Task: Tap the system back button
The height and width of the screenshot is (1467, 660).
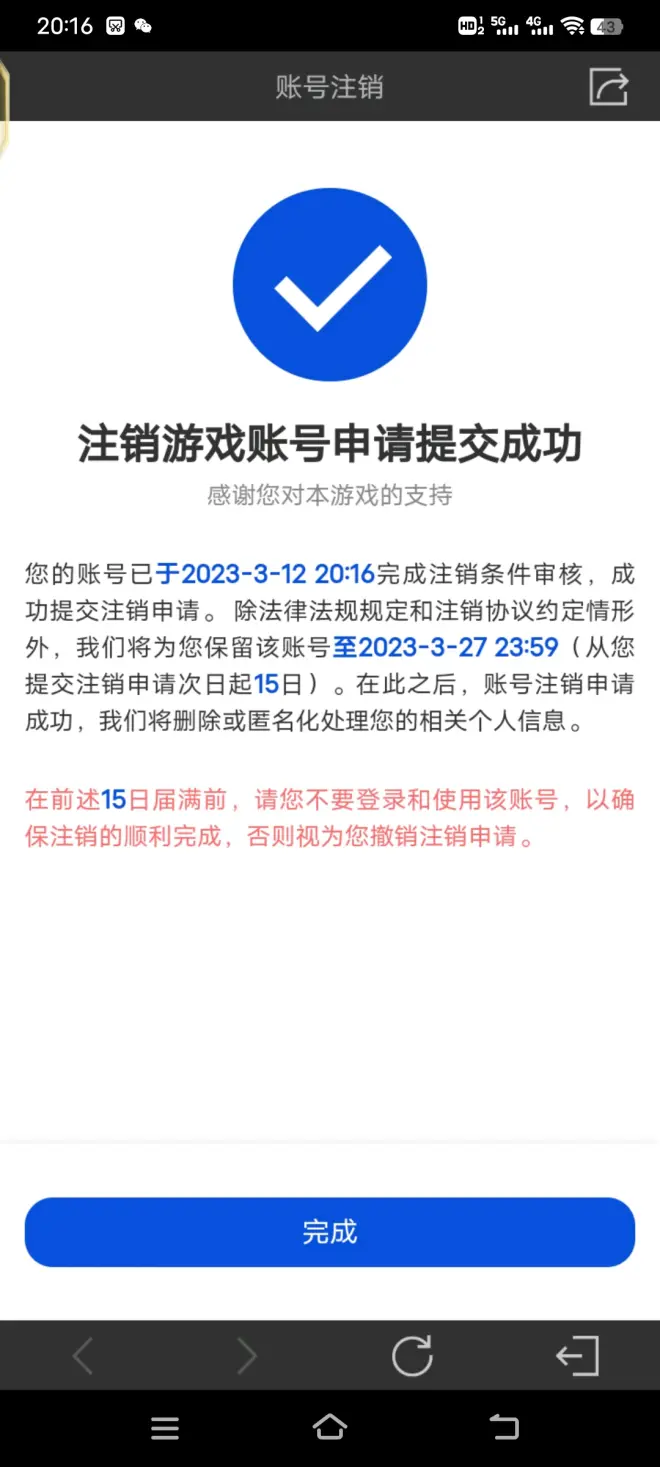Action: coord(503,1428)
